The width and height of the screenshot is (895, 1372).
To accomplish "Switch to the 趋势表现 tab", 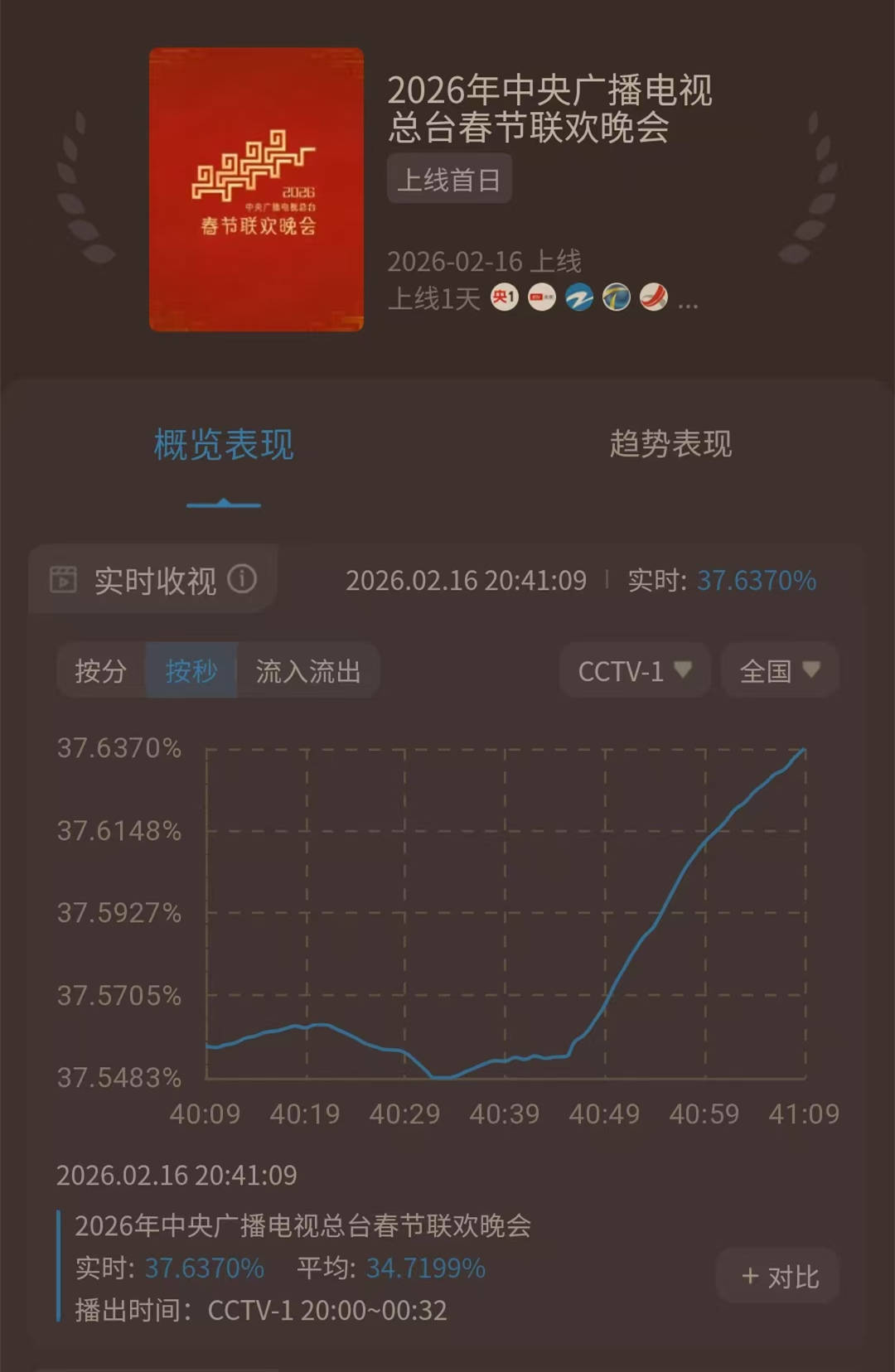I will coord(670,444).
